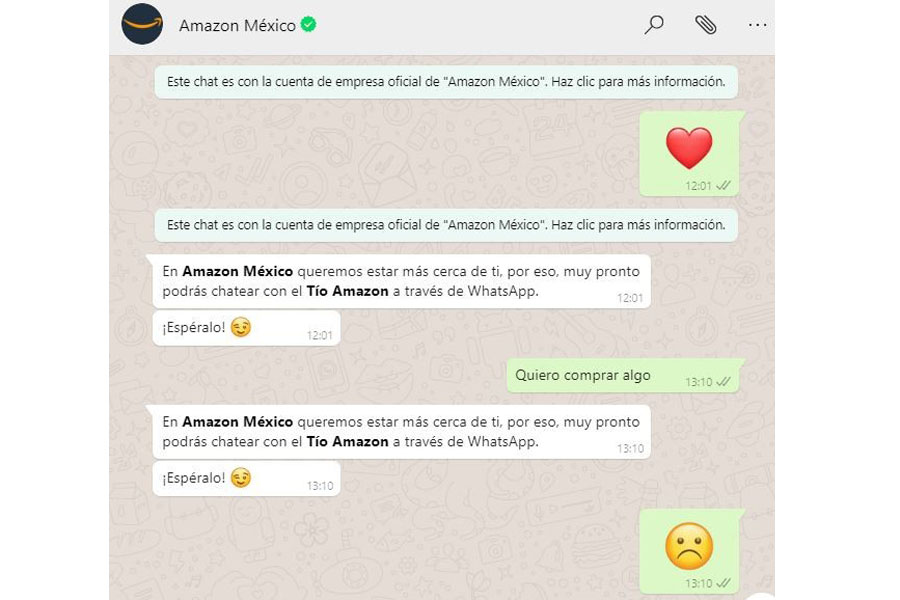Open the attachment paperclip
This screenshot has width=900, height=600.
point(706,25)
